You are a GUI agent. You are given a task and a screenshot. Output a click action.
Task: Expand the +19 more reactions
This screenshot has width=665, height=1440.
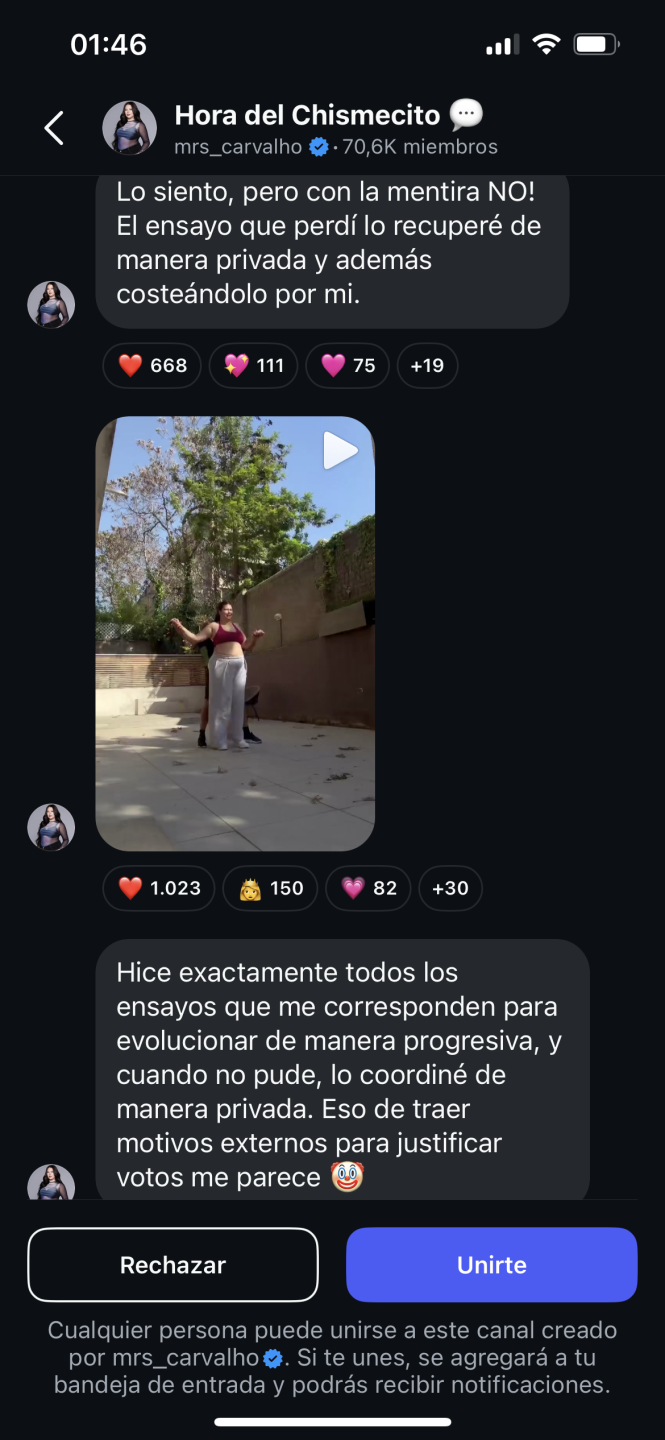[x=427, y=366]
